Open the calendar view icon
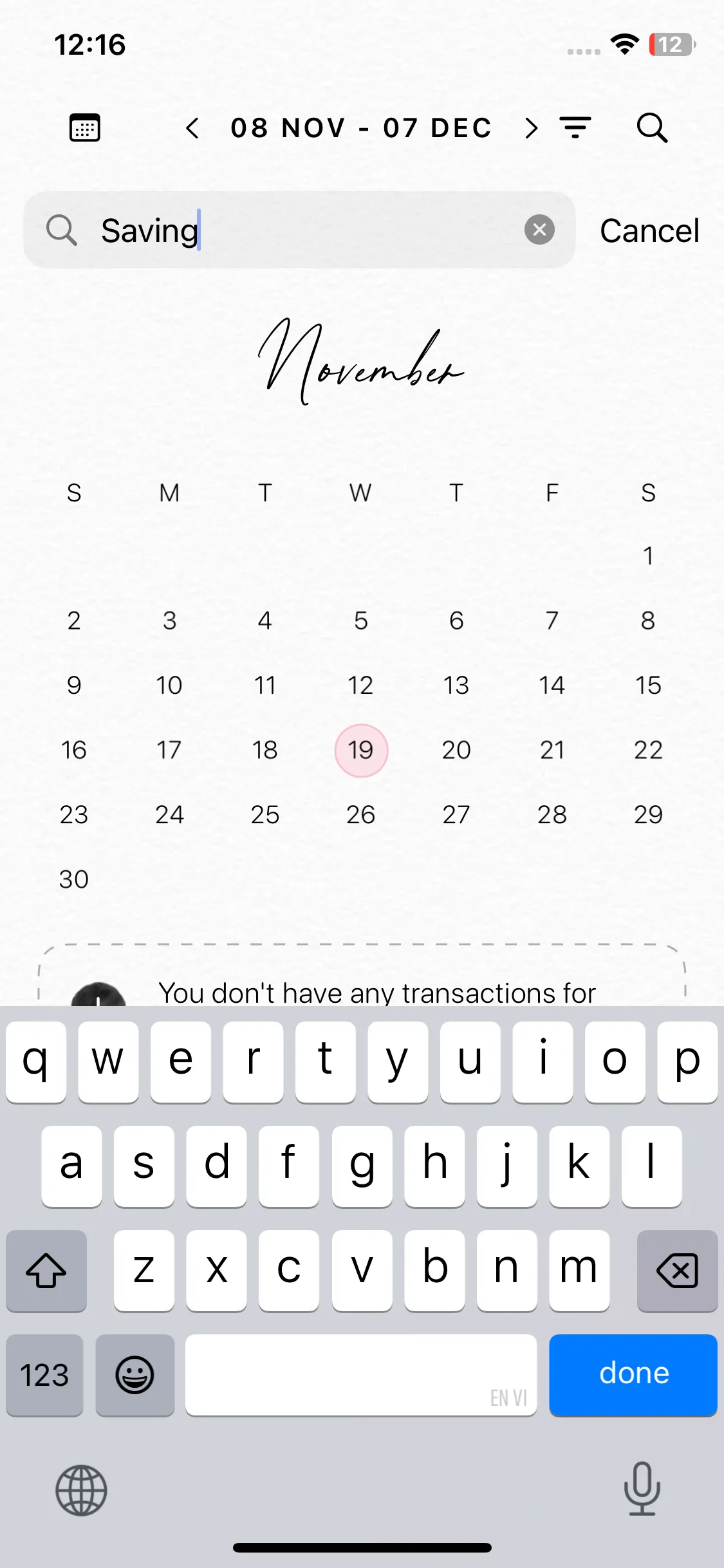 [x=84, y=127]
